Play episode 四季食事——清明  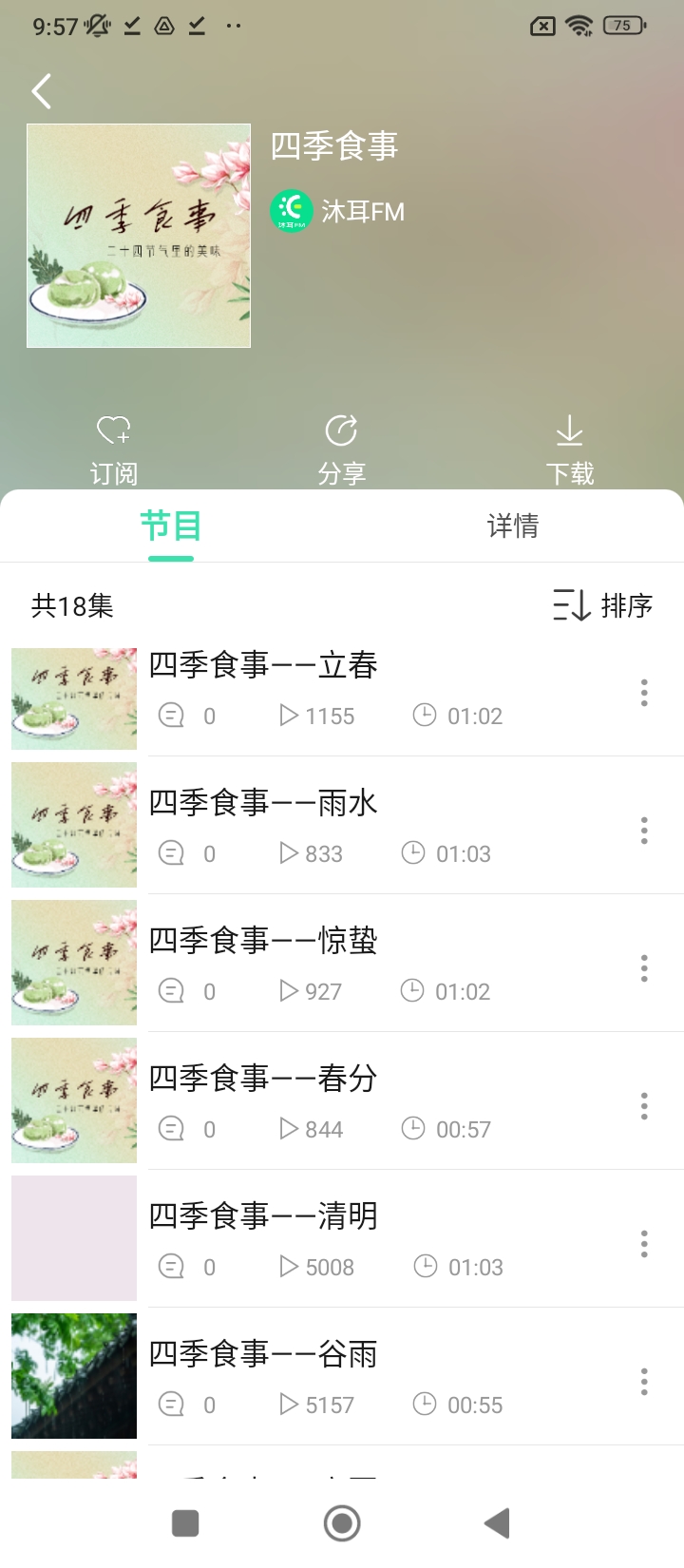(263, 1216)
